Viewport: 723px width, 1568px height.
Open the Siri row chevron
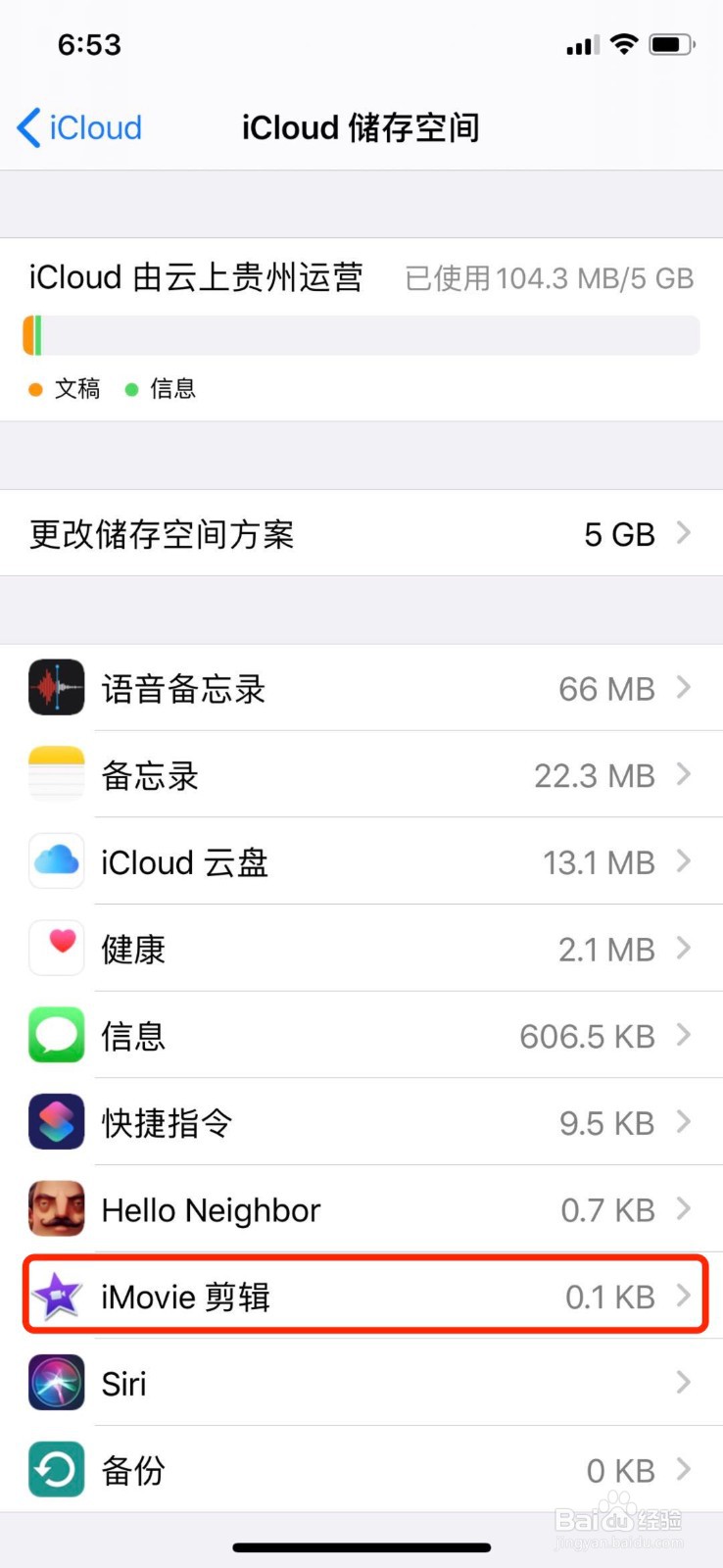coord(683,1382)
